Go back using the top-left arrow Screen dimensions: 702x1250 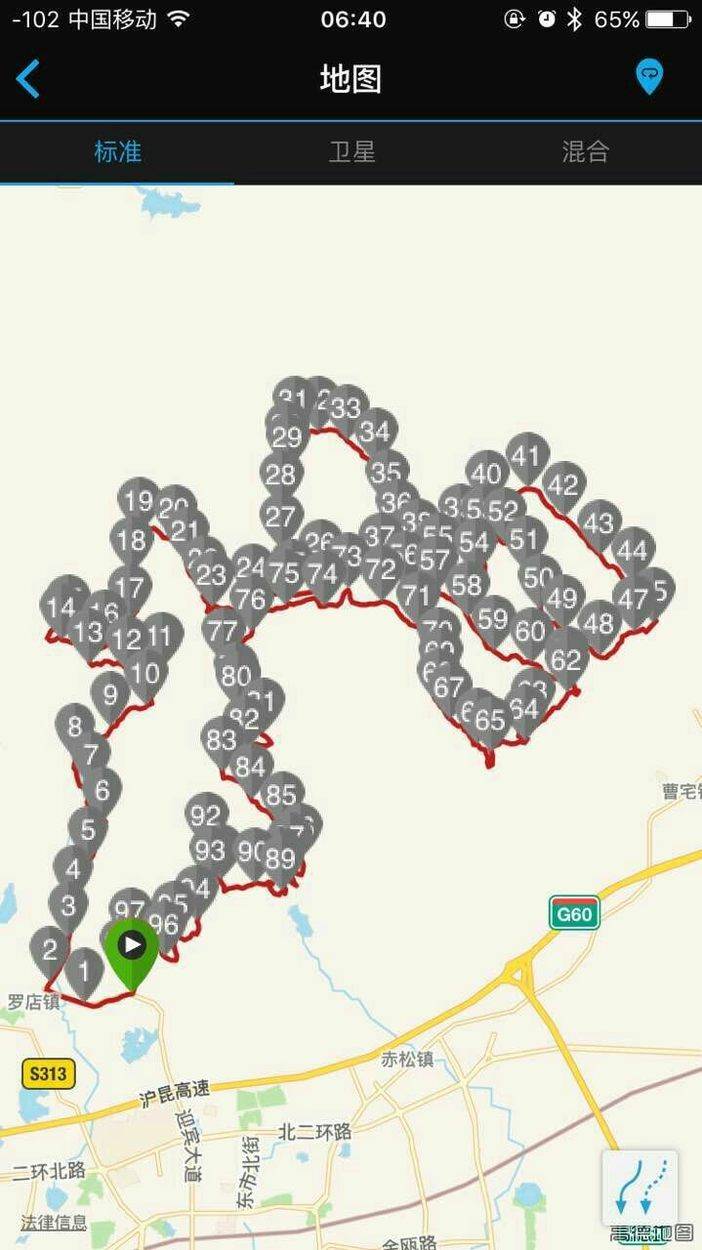(x=28, y=78)
